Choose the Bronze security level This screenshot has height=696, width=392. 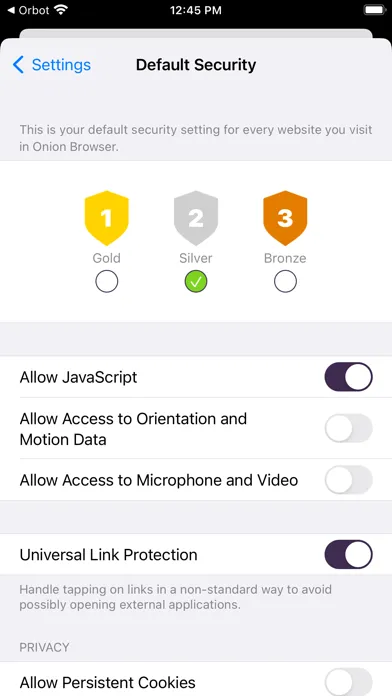[x=285, y=281]
